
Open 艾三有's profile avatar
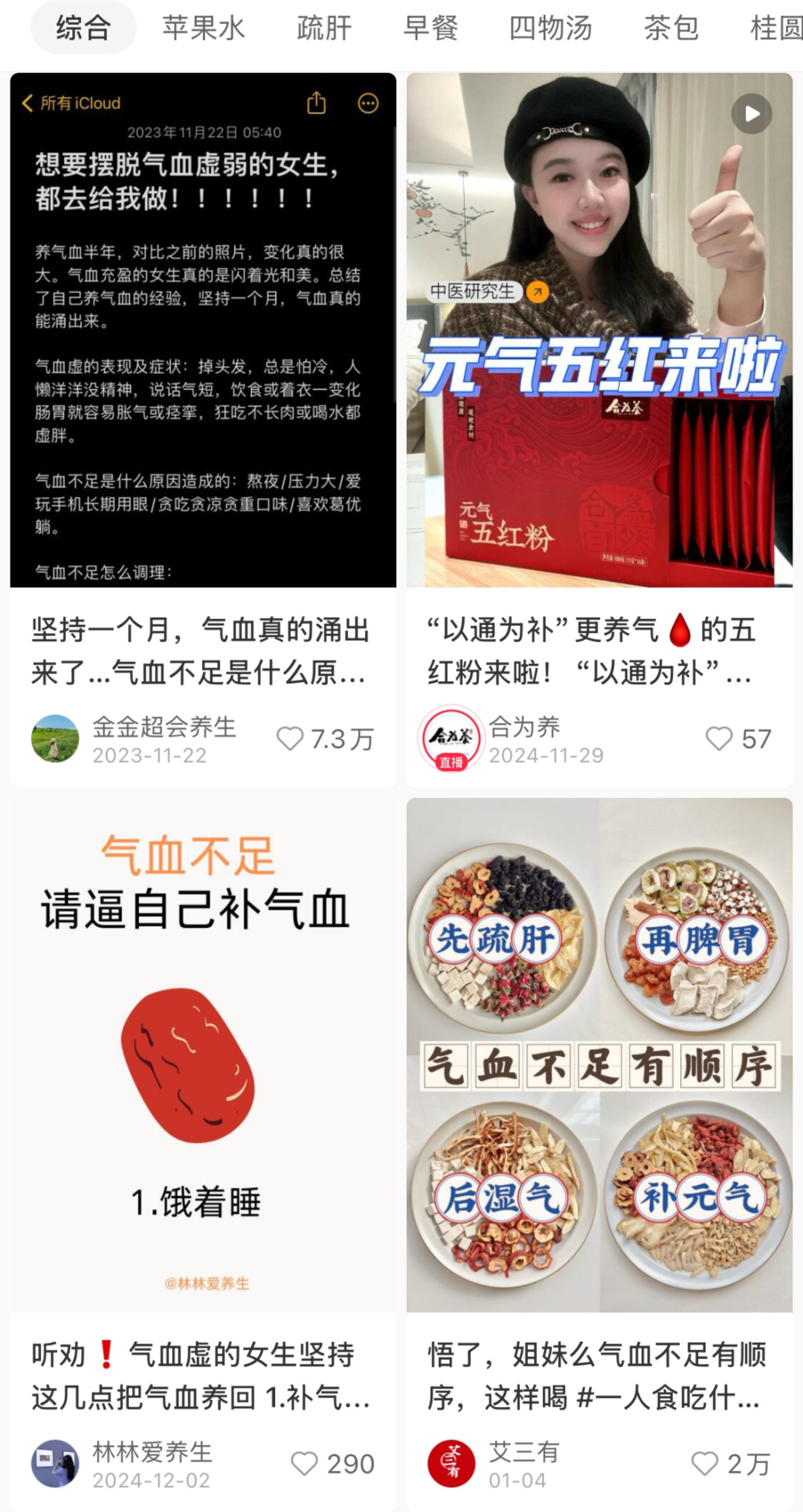451,1464
